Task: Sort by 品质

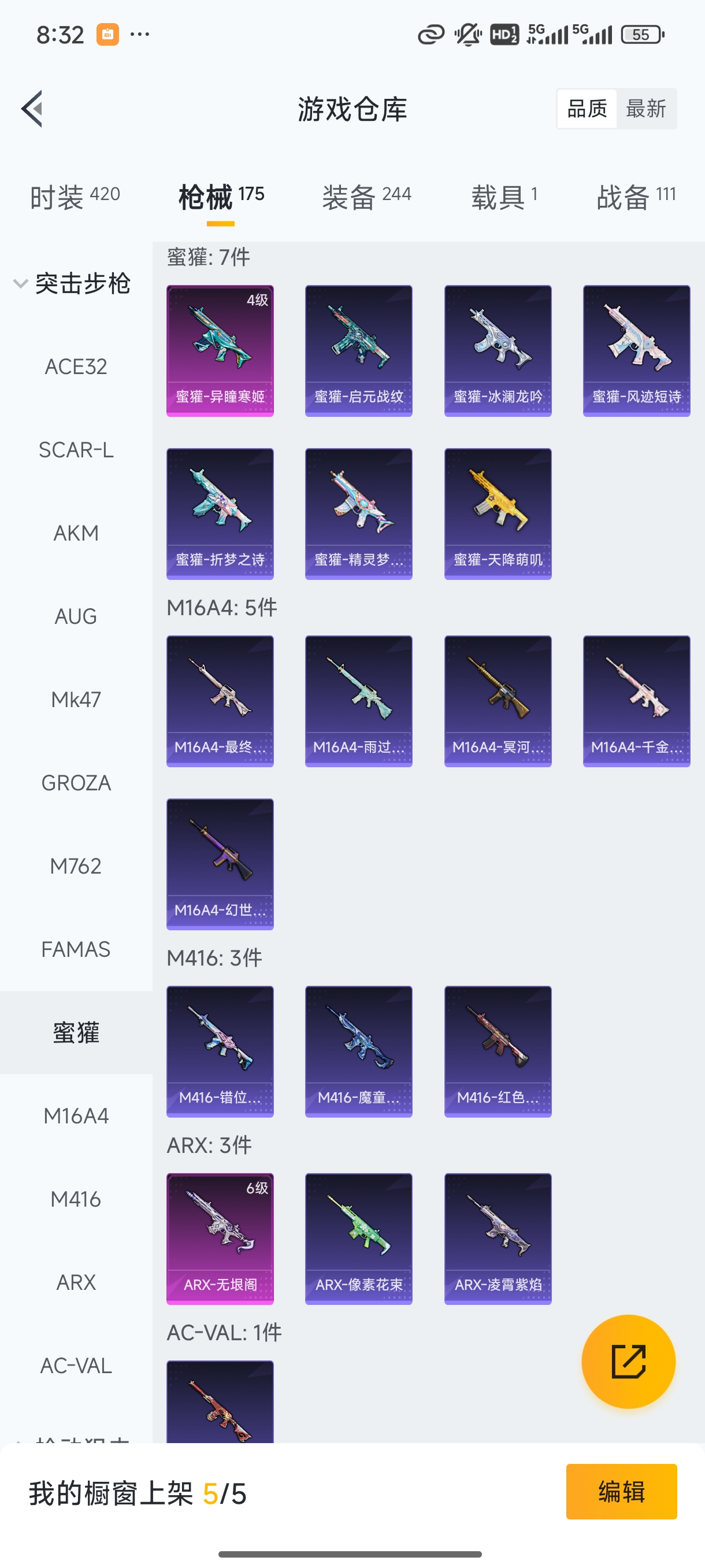Action: (587, 109)
